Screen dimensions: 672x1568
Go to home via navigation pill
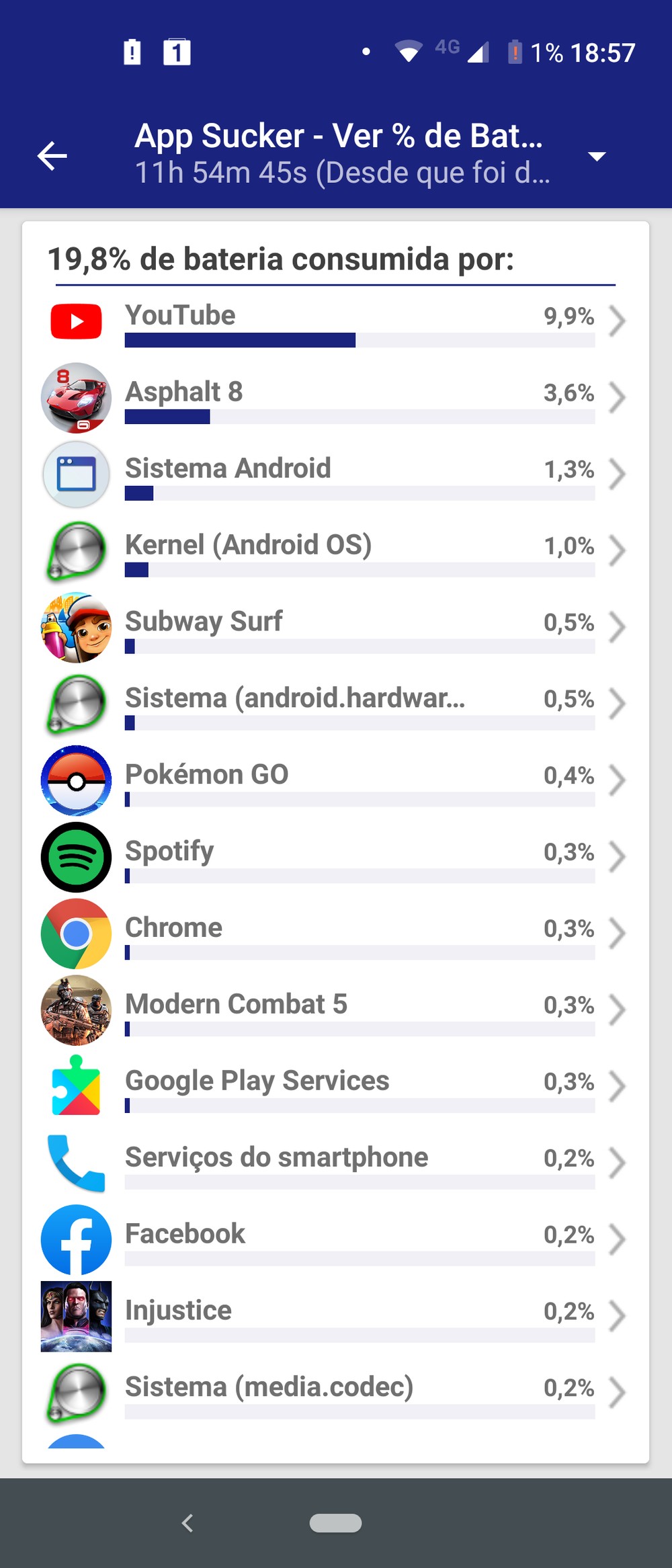pyautogui.click(x=335, y=1523)
